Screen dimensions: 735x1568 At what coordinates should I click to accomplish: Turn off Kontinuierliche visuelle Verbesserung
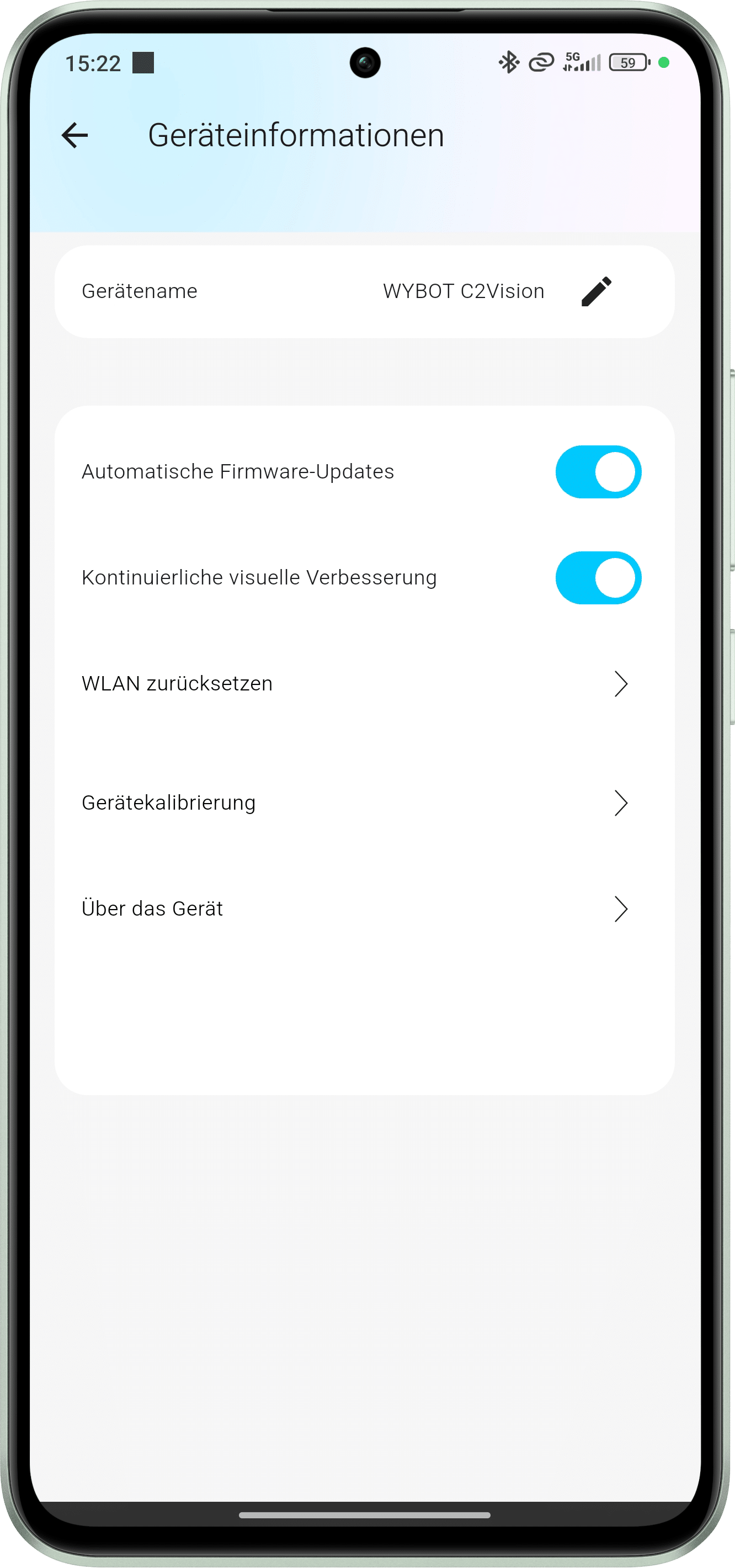click(x=598, y=578)
